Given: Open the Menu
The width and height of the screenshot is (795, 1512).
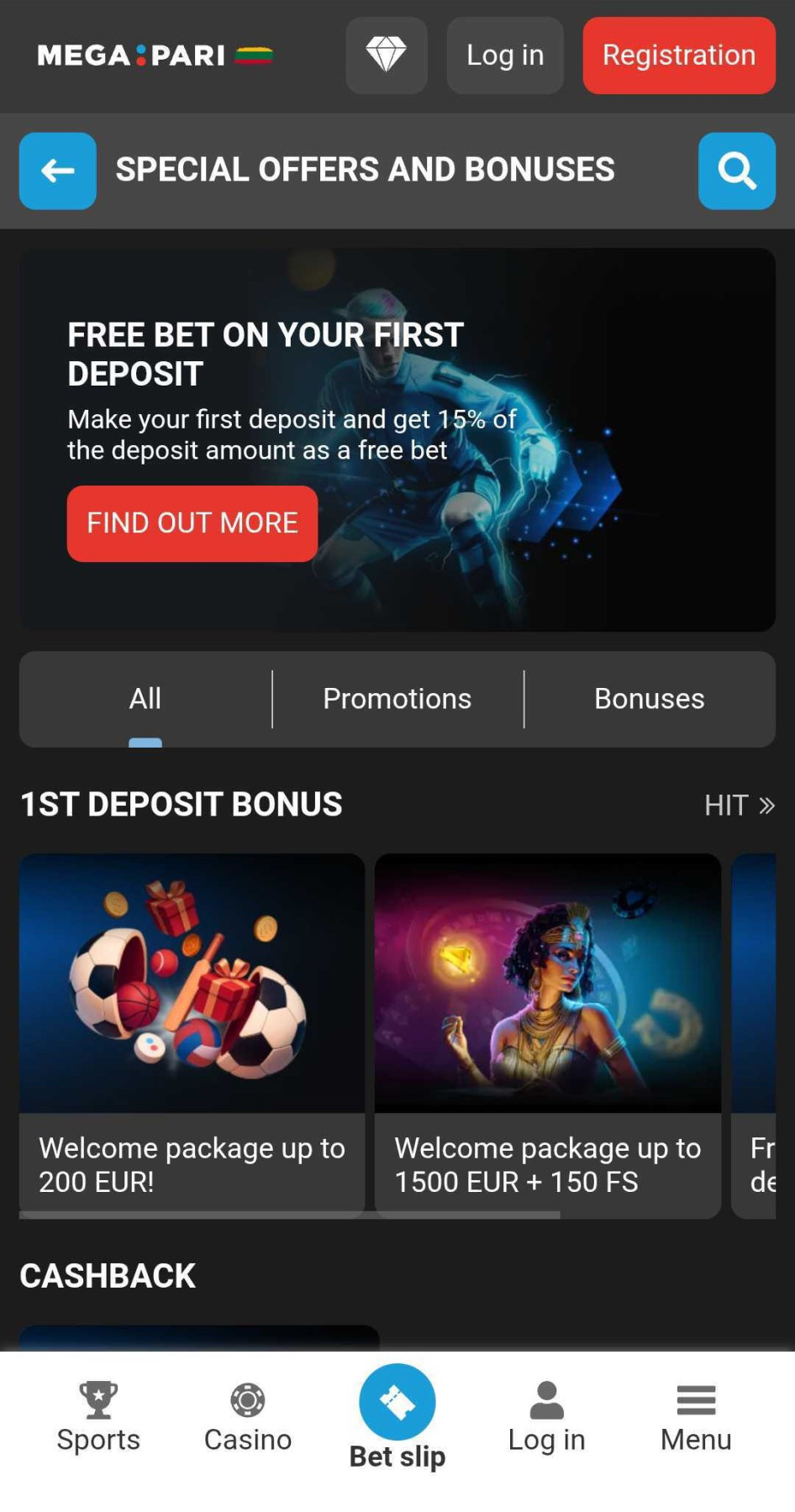Looking at the screenshot, I should [696, 1417].
